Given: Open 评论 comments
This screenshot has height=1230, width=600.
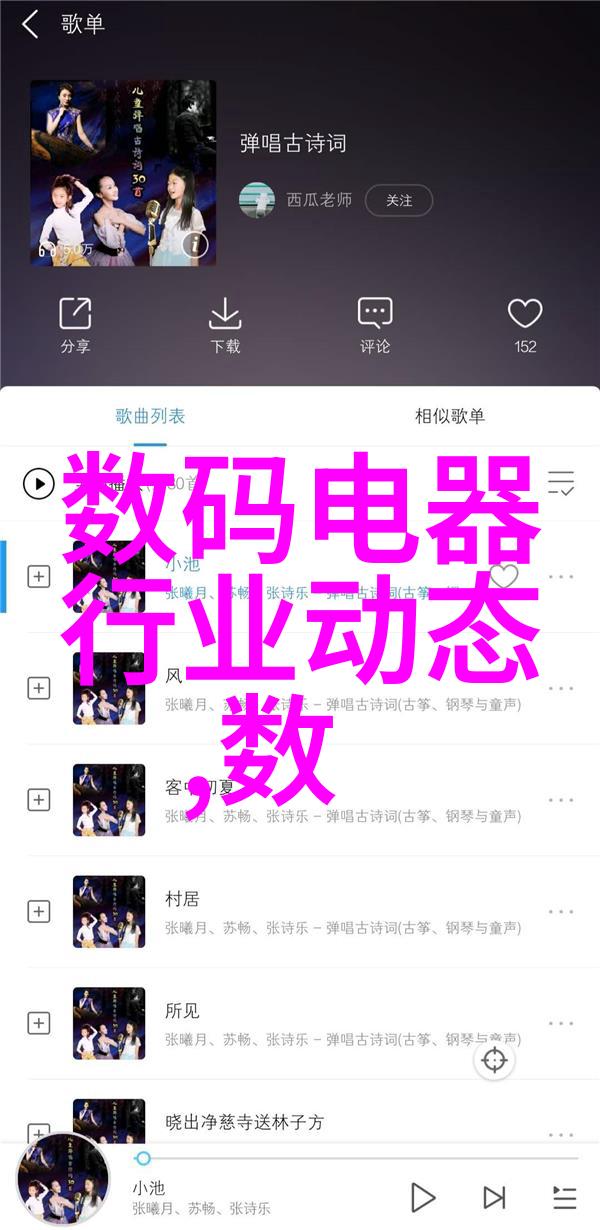Looking at the screenshot, I should pyautogui.click(x=375, y=325).
